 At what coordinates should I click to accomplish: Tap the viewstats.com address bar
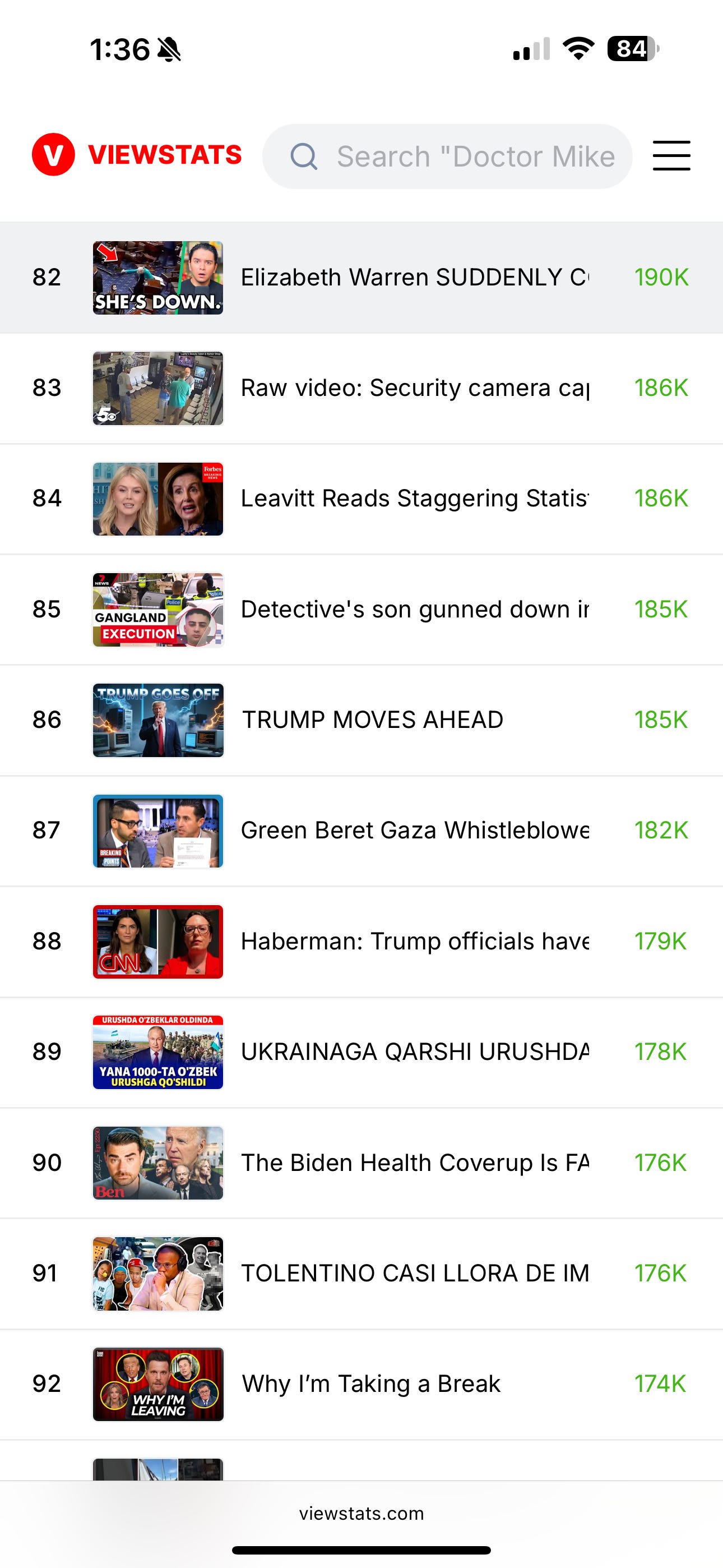coord(361,1513)
